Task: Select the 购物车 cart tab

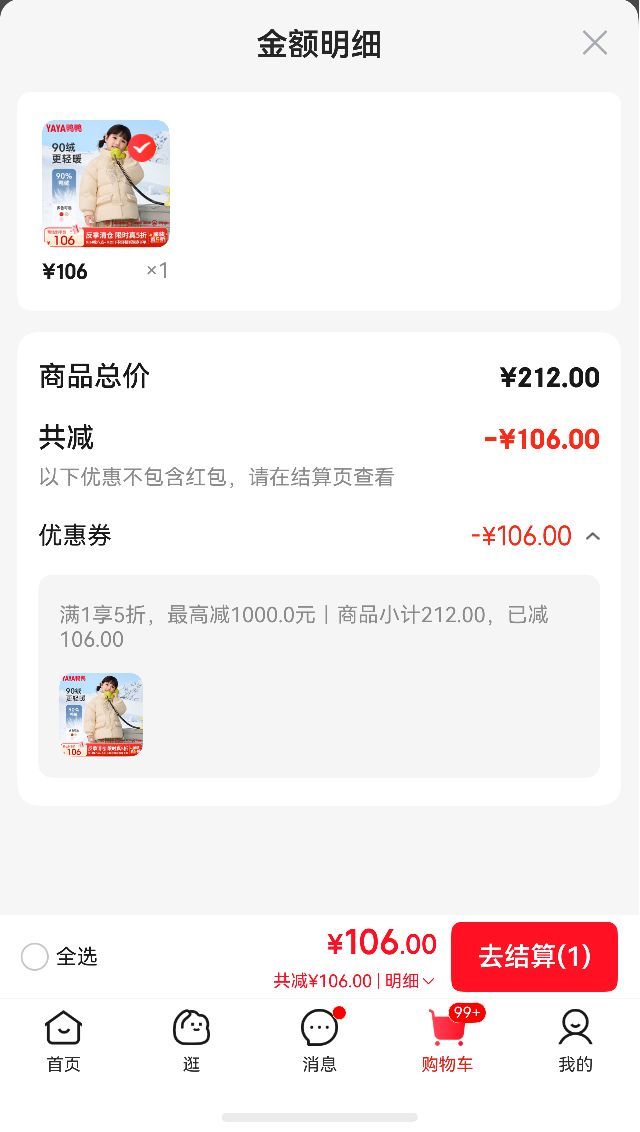Action: (447, 1040)
